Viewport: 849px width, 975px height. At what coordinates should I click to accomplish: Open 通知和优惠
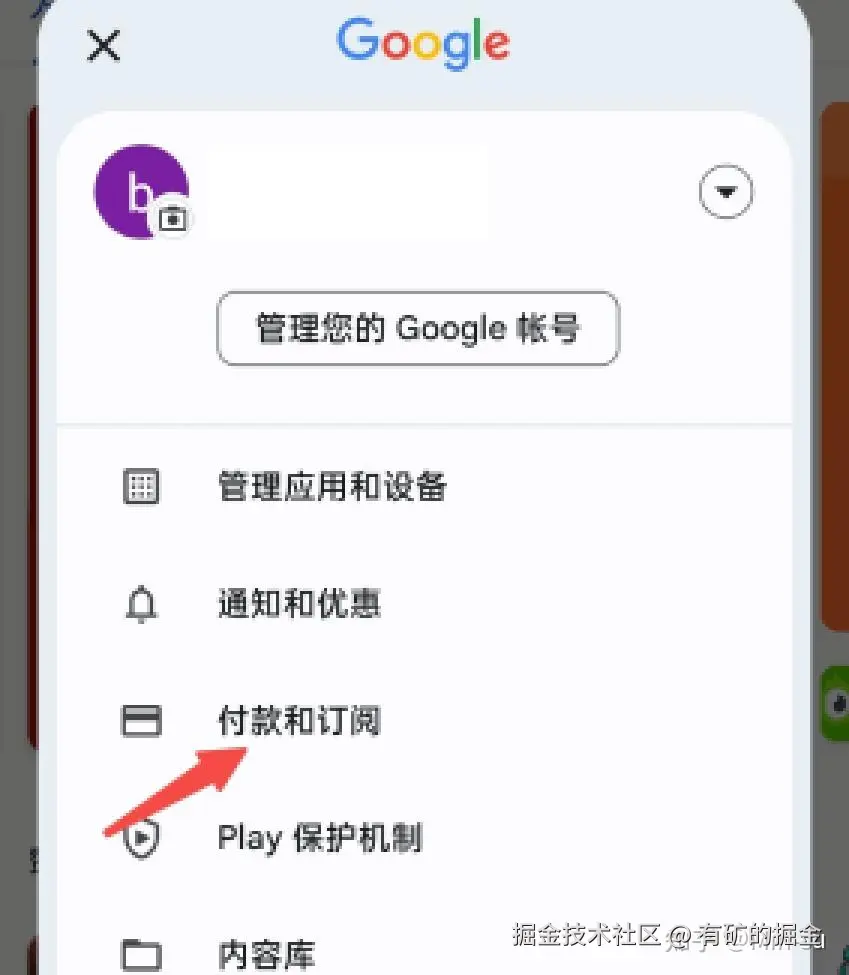299,604
